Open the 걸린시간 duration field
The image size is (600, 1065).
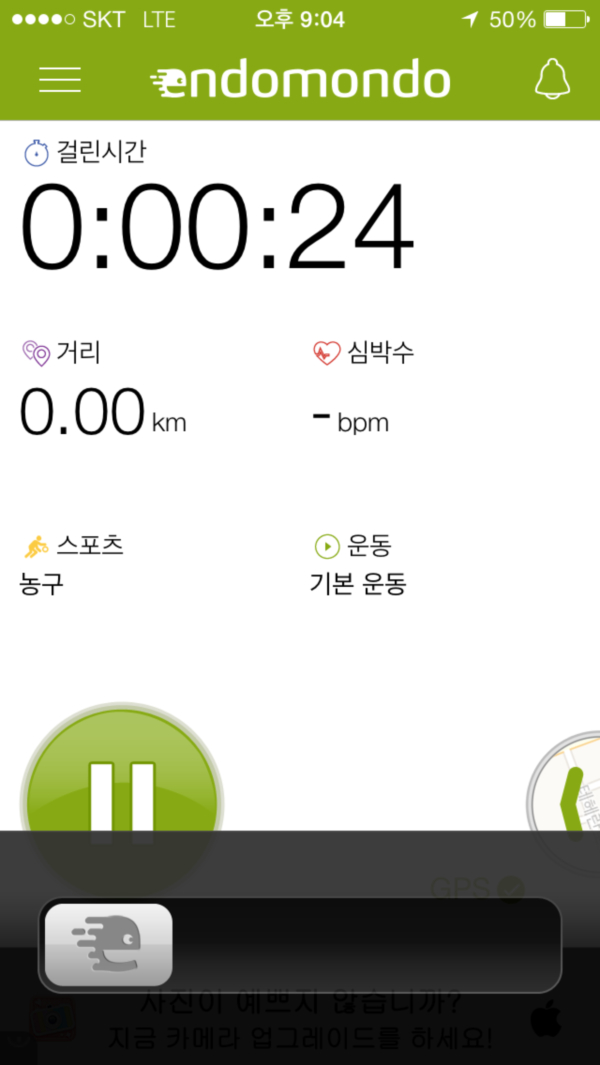tap(217, 207)
